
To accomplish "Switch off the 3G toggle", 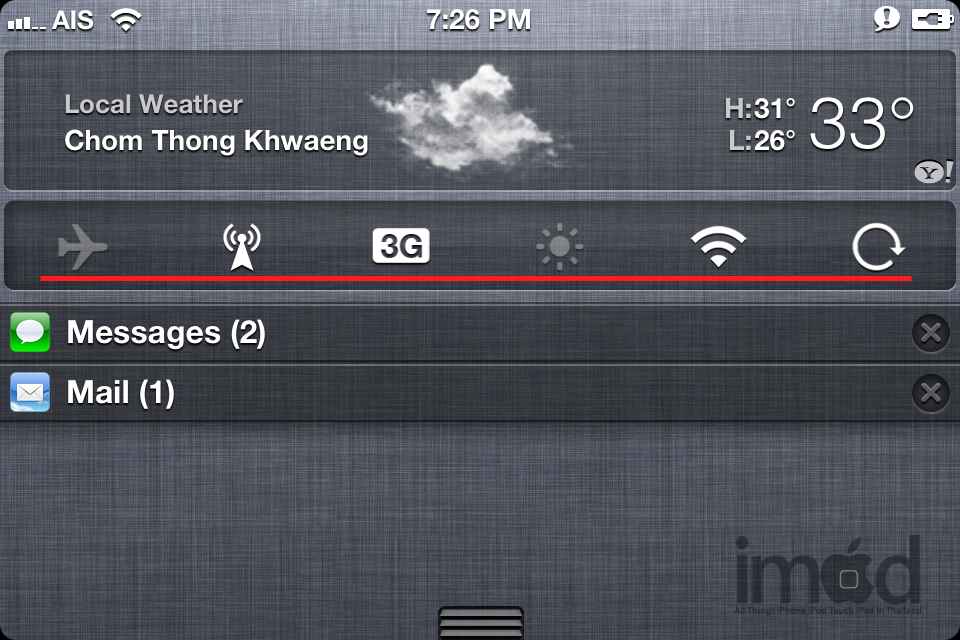I will (x=400, y=246).
